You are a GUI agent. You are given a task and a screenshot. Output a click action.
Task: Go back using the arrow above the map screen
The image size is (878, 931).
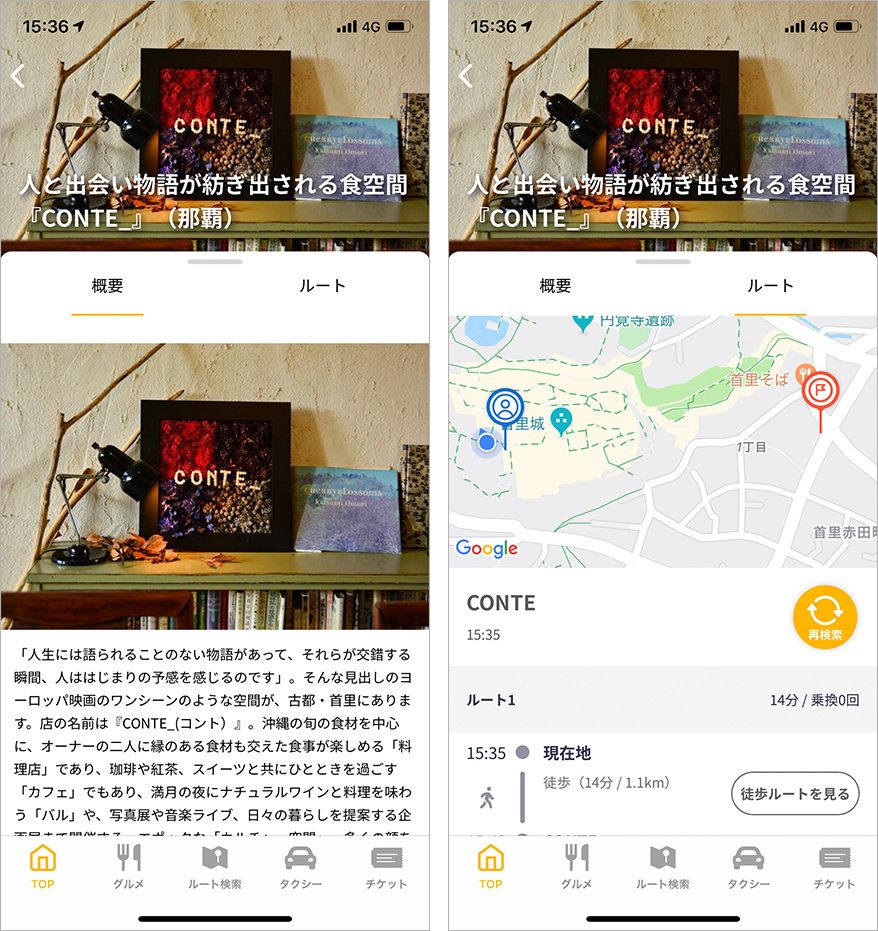point(466,76)
